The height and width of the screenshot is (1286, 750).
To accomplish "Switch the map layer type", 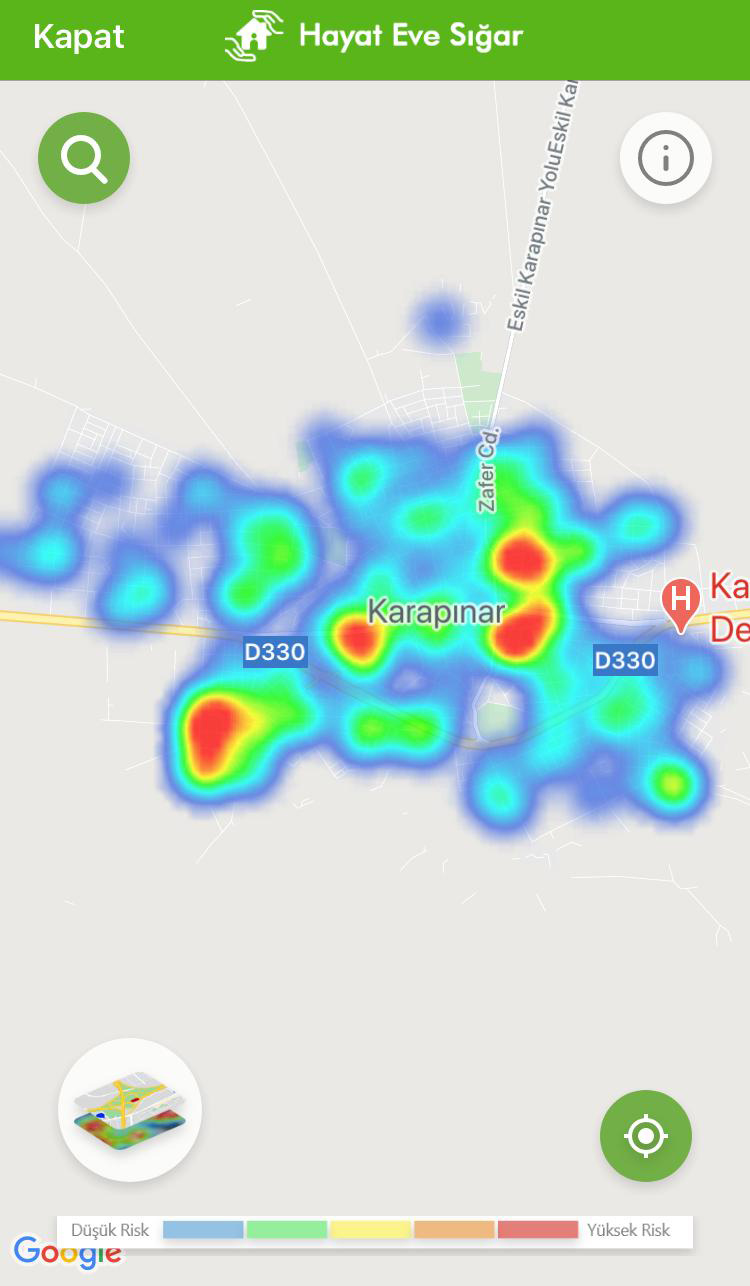I will (130, 1110).
